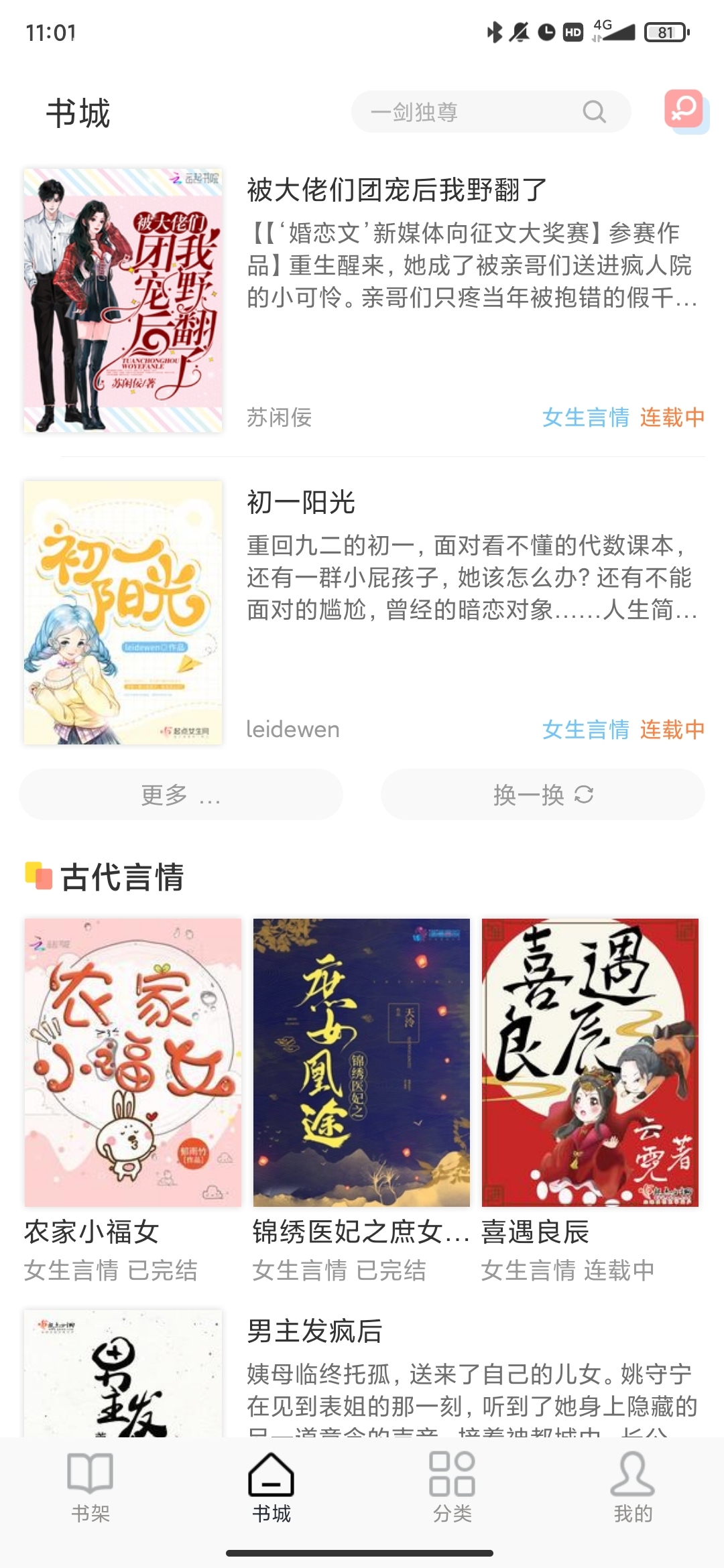This screenshot has height=1568, width=724.
Task: Open the book 被大佬们团宠后我野翻了
Action: click(x=397, y=190)
